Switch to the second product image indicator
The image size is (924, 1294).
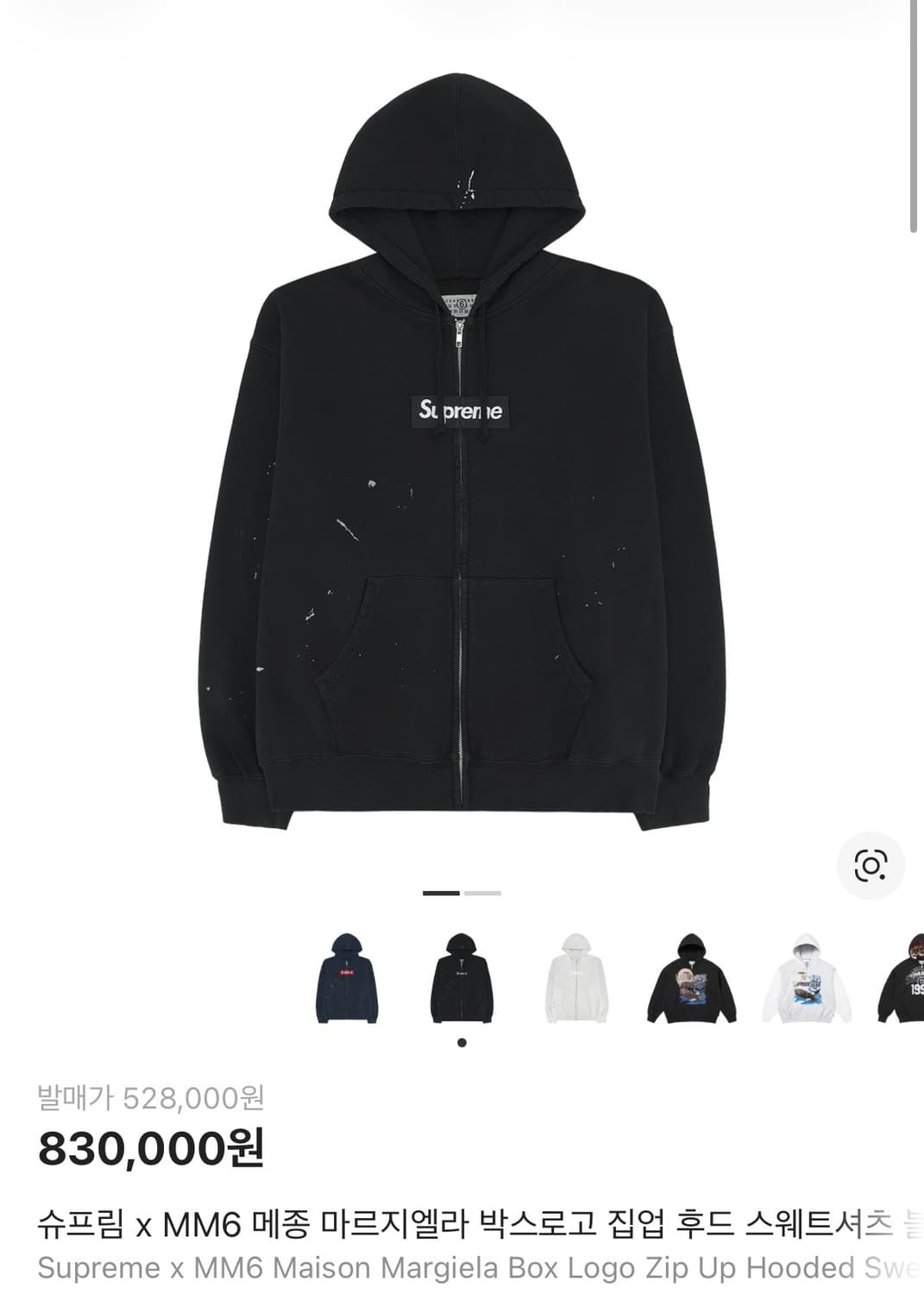483,895
